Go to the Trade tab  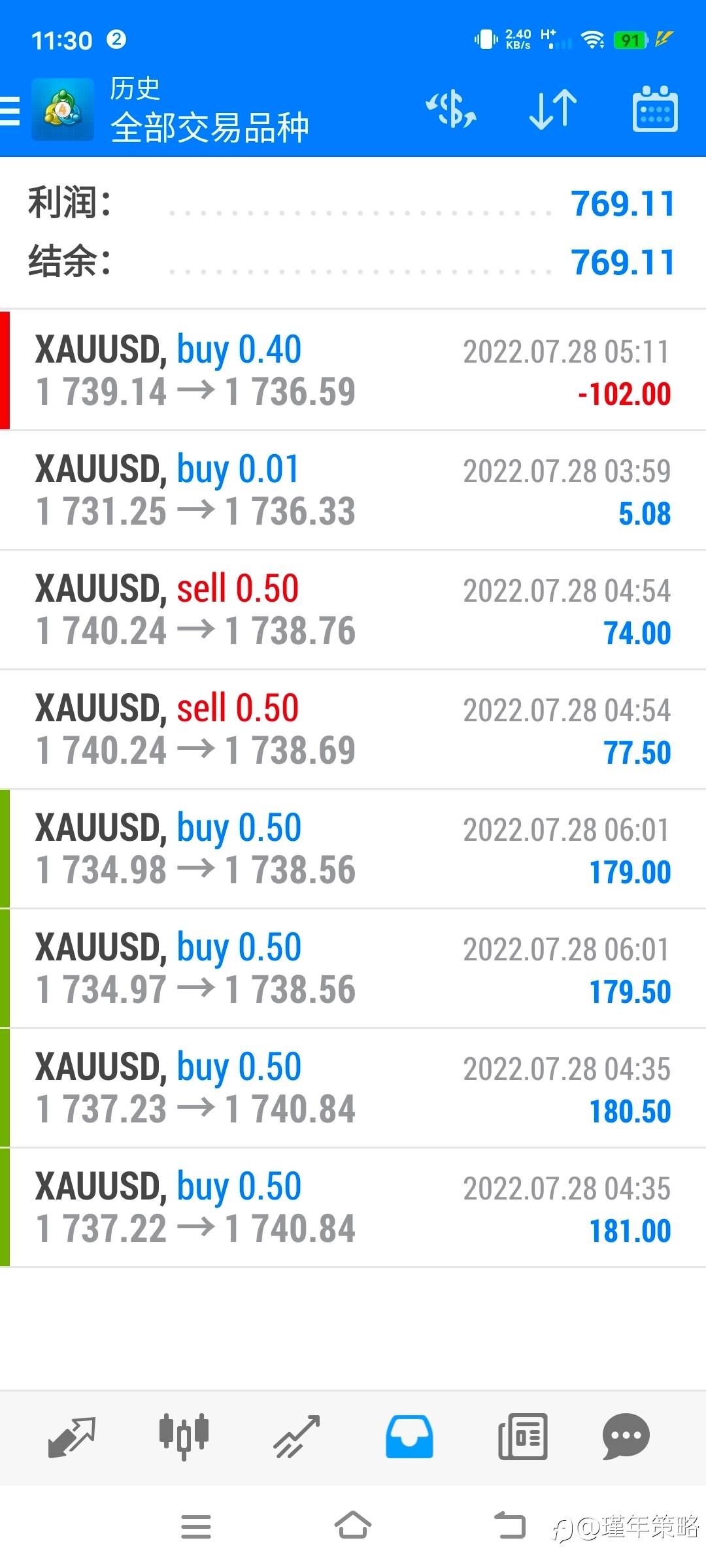point(296,1436)
